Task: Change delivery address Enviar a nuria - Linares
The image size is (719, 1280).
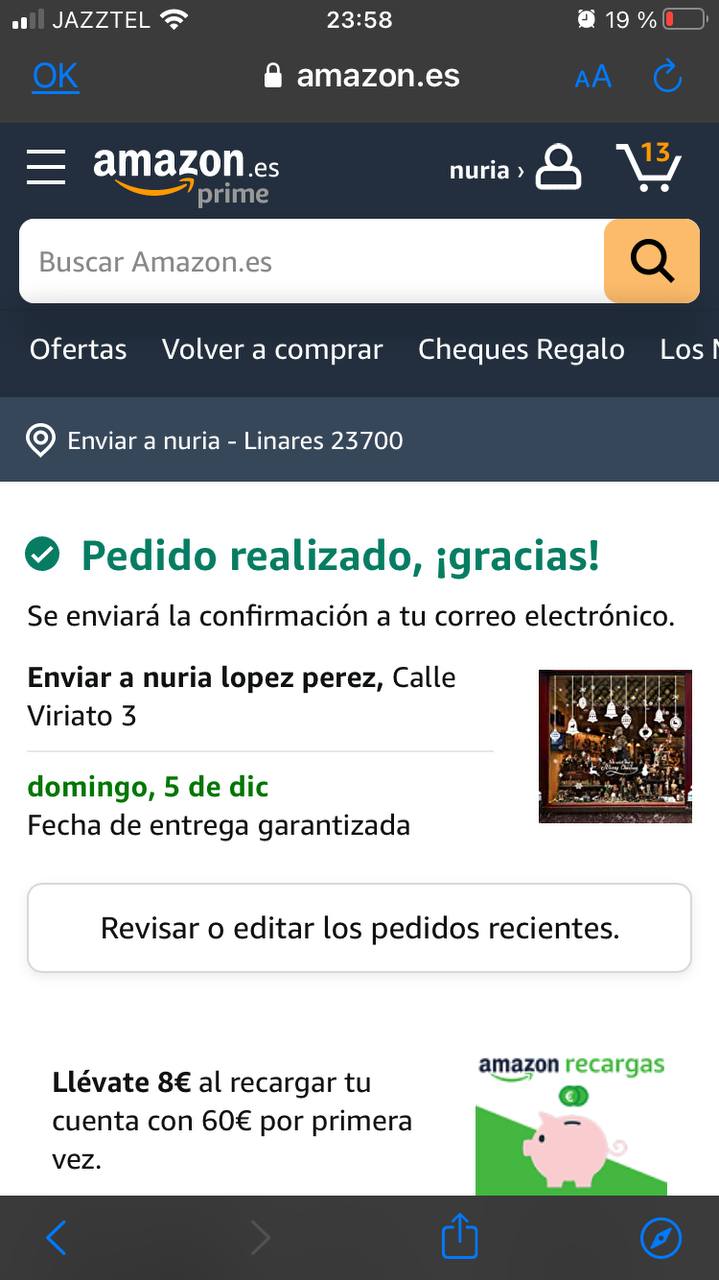Action: [x=234, y=440]
